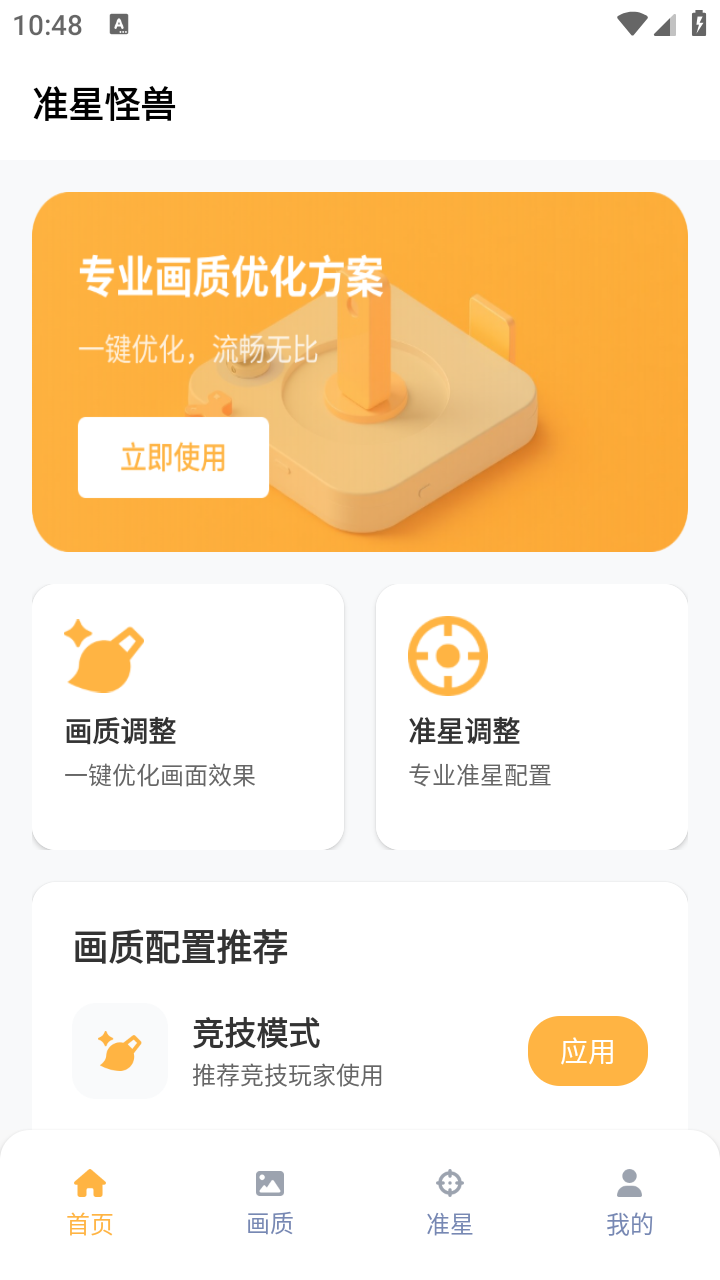720x1280 pixels.
Task: Select the 画质调整 brush icon
Action: click(103, 655)
